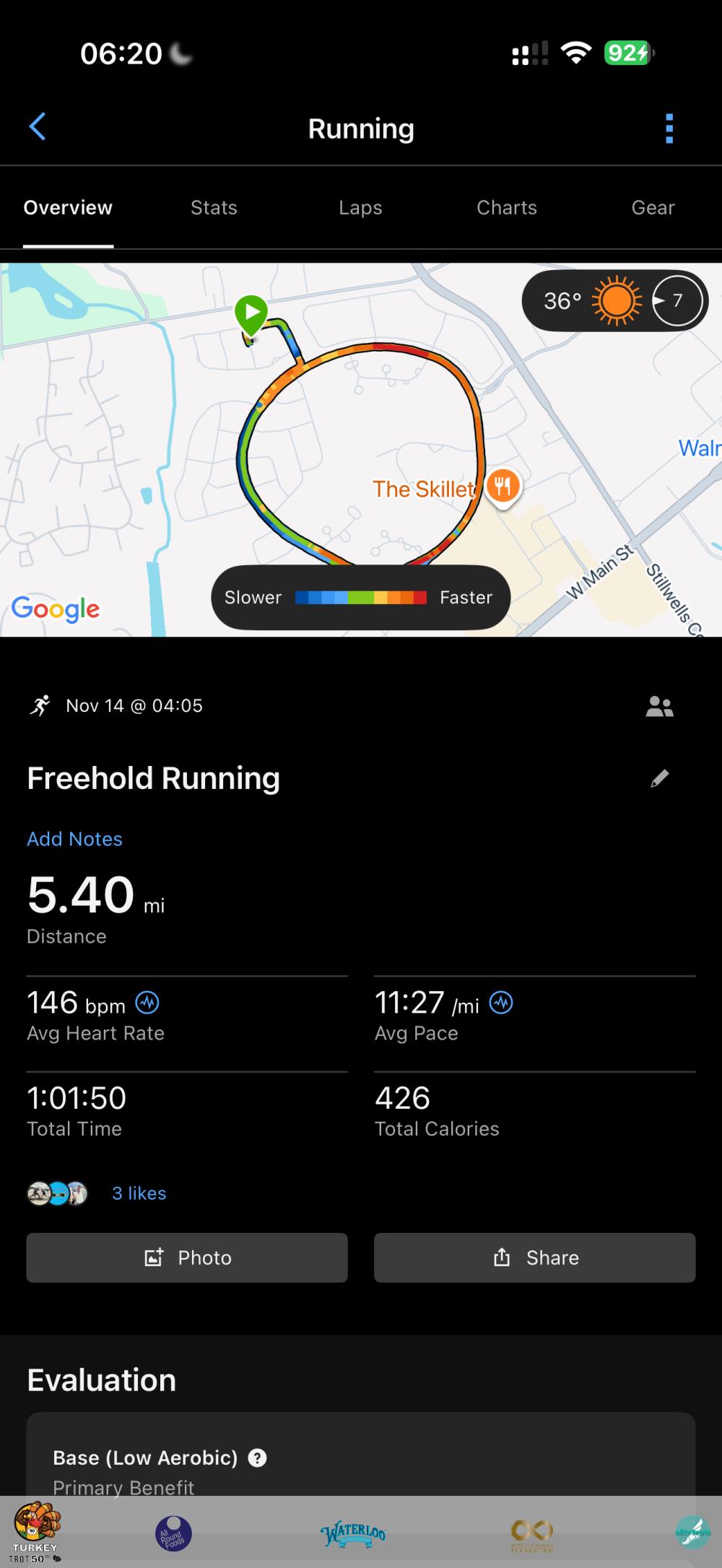Open the Charts tab

[507, 208]
